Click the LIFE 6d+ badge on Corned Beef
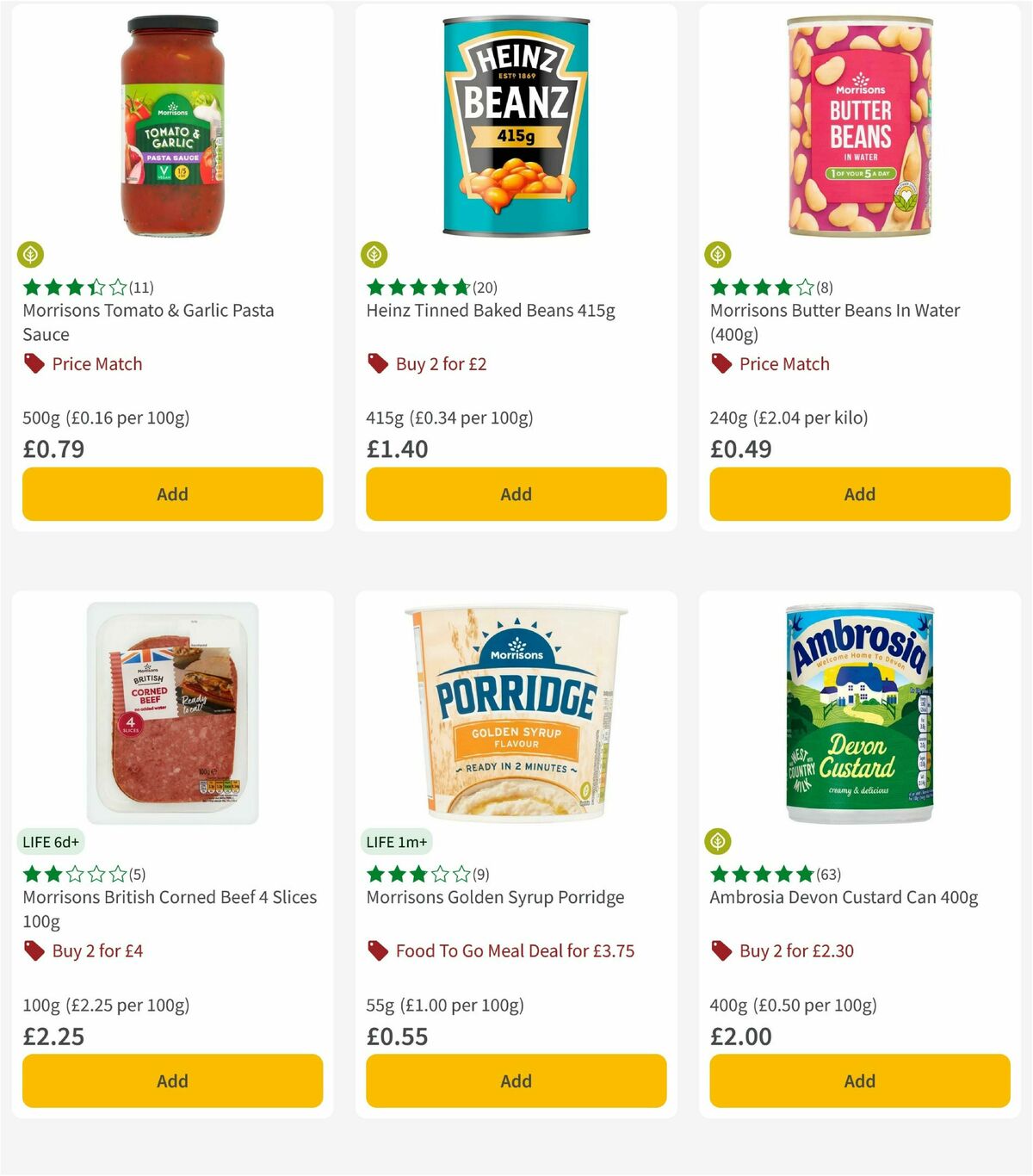 pos(52,841)
